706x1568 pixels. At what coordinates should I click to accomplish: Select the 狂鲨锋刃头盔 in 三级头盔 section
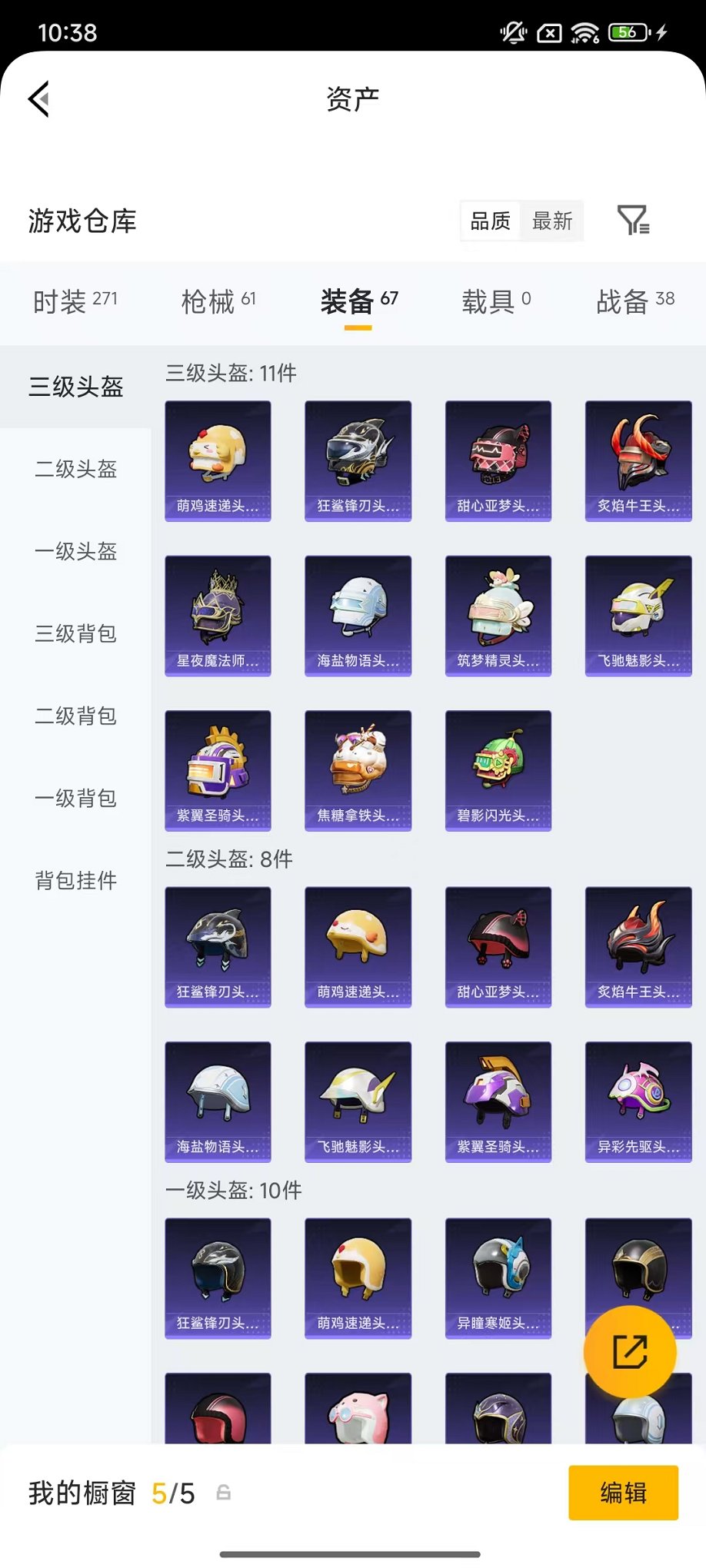coord(358,460)
